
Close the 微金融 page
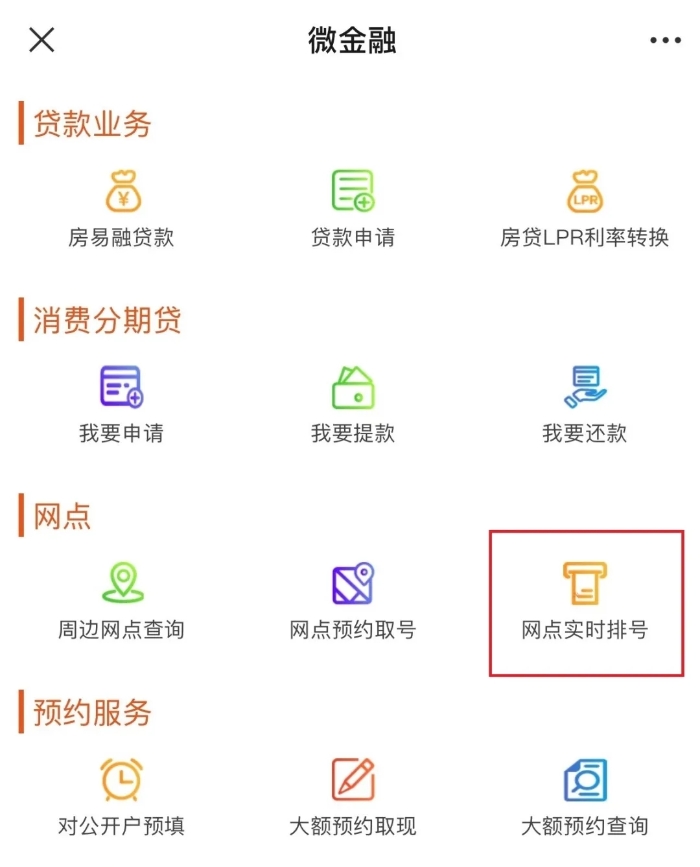tap(42, 40)
